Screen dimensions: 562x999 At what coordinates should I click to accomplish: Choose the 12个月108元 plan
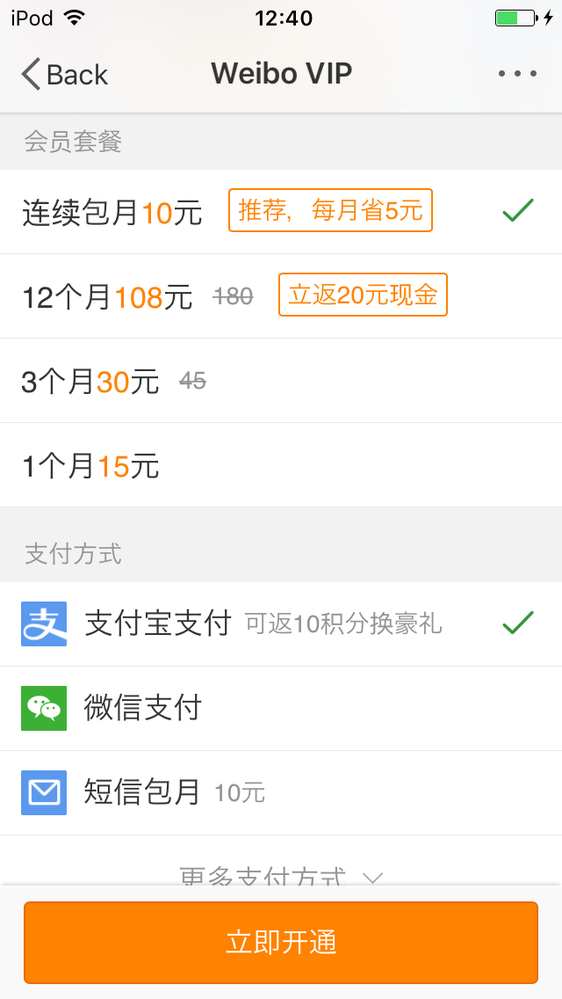281,296
